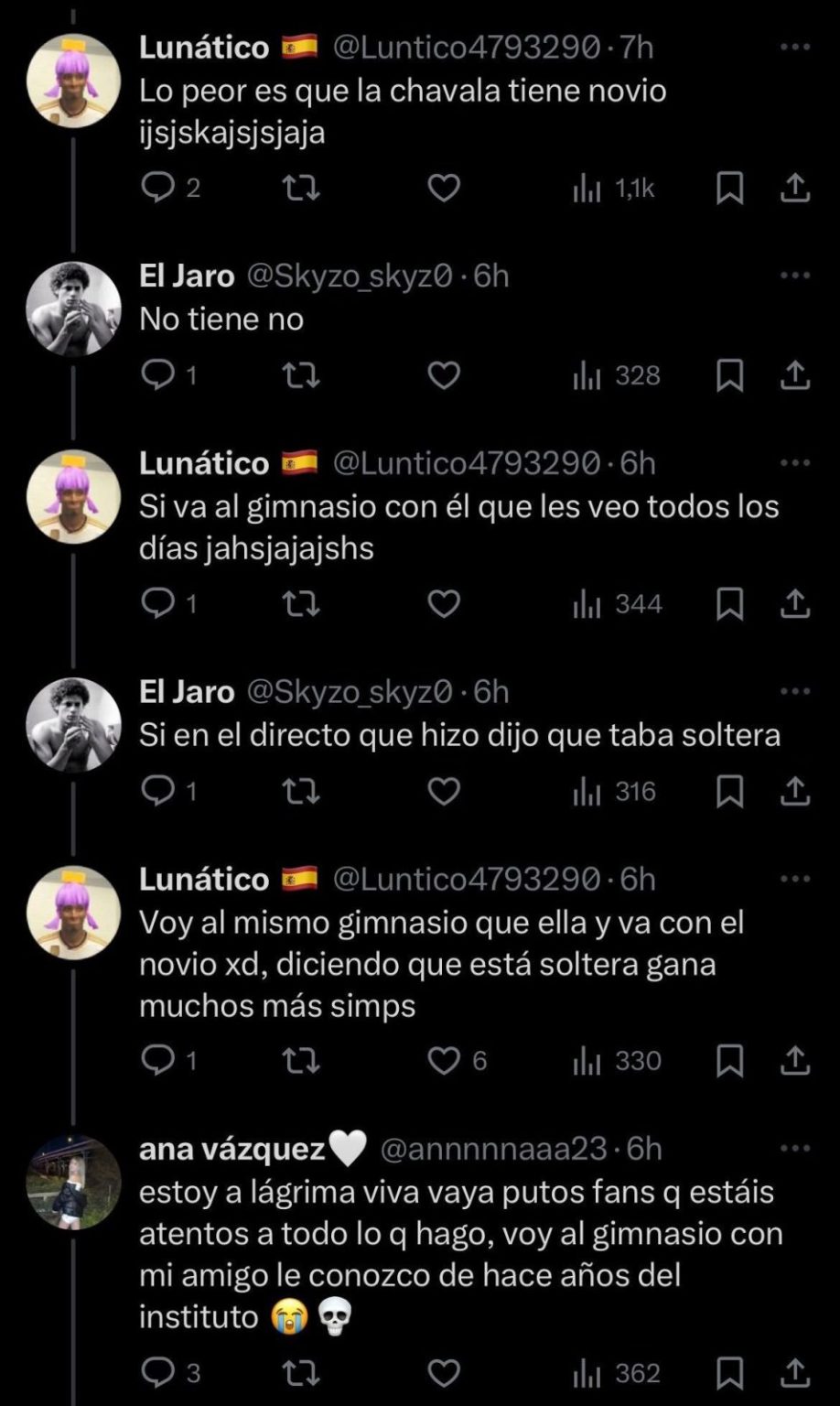Open more options on Lunático's 7h tweet
Image resolution: width=840 pixels, height=1406 pixels.
pos(795,47)
